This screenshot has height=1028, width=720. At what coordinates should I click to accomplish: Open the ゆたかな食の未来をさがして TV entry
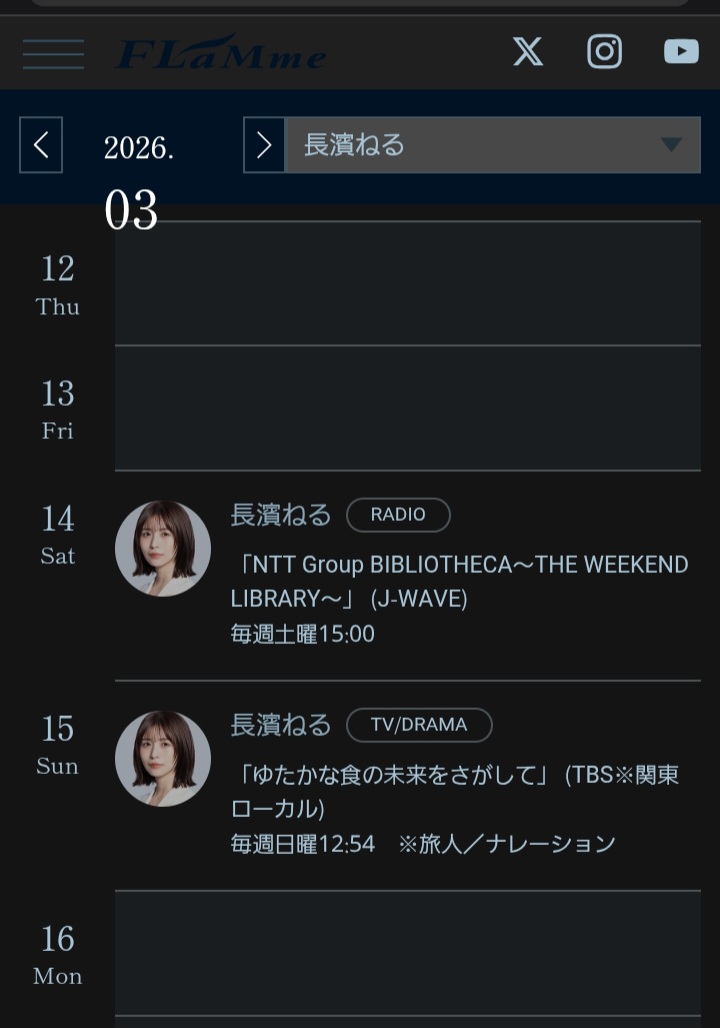click(455, 791)
